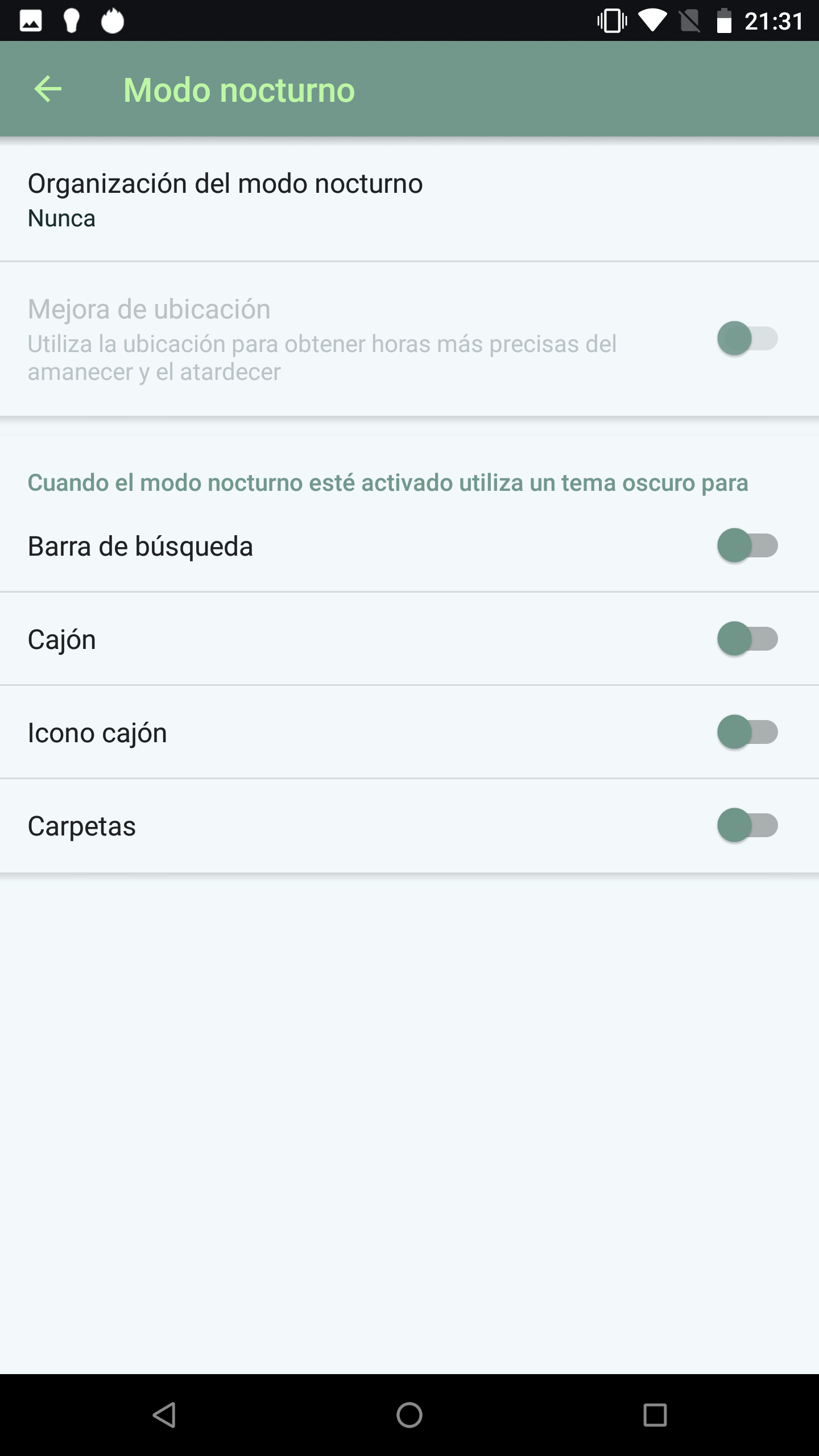
Task: Go back using the app bar arrow
Action: click(48, 89)
